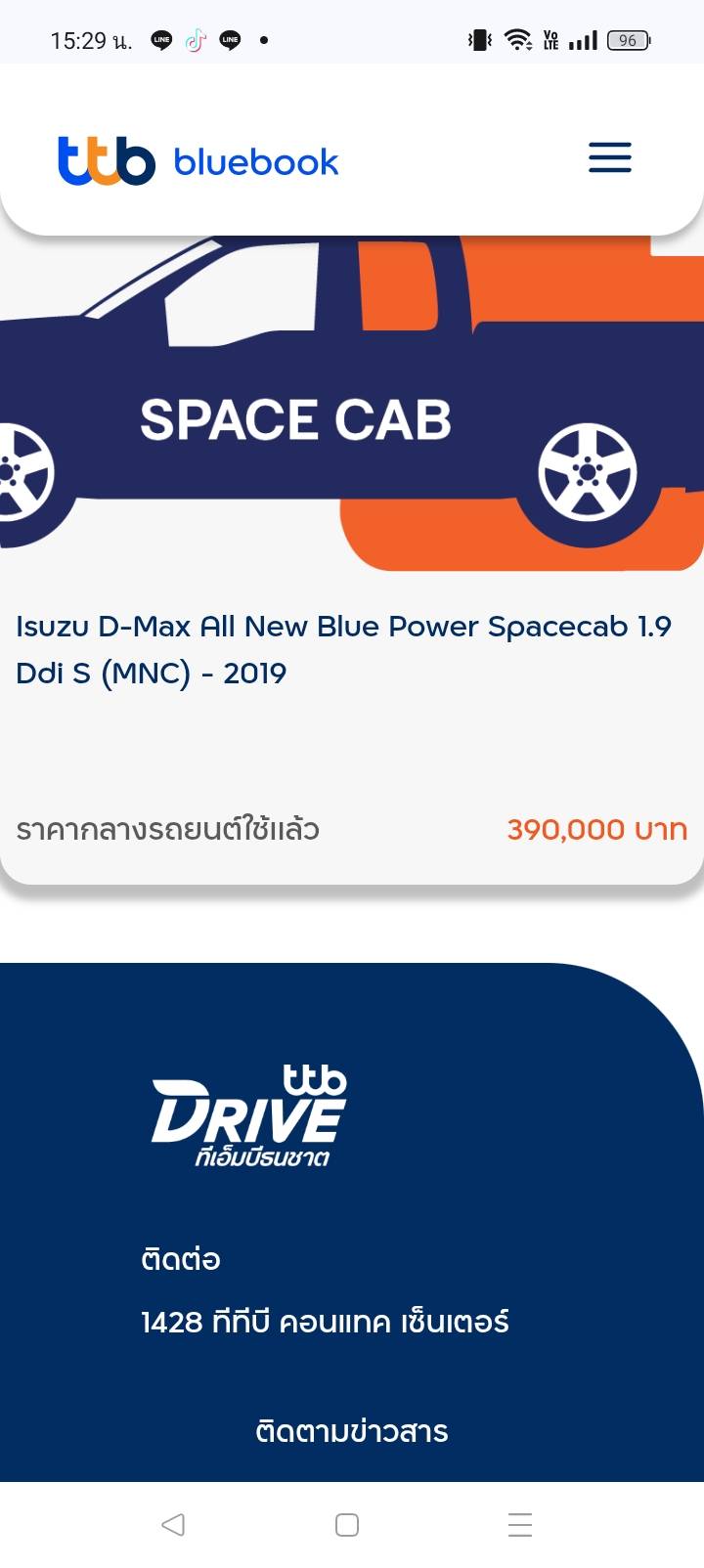Go back using the system back button
This screenshot has height=1568, width=704.
173,1524
